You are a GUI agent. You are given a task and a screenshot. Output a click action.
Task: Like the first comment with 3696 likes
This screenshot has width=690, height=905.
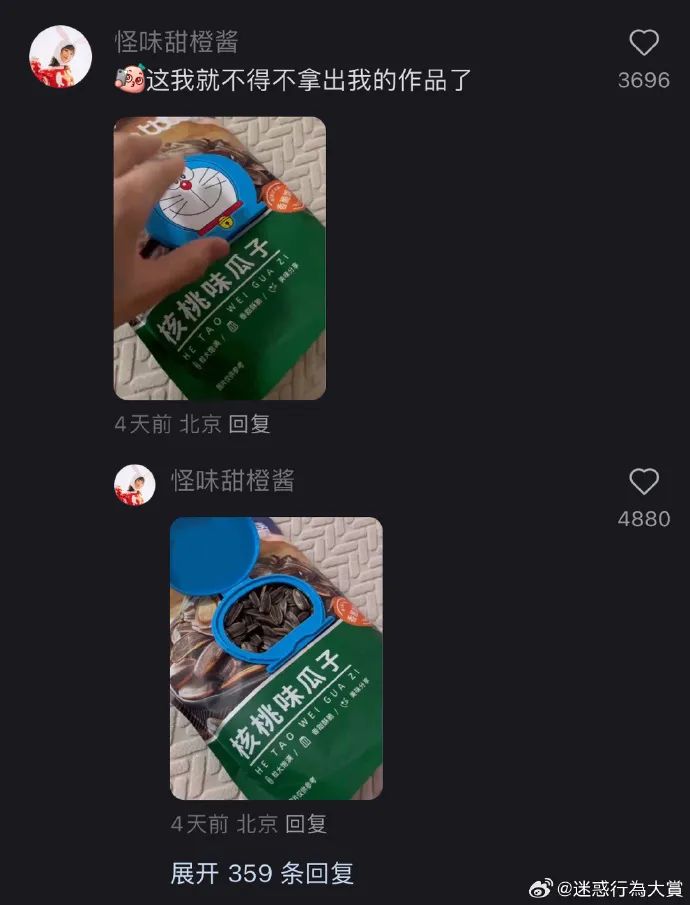(644, 43)
